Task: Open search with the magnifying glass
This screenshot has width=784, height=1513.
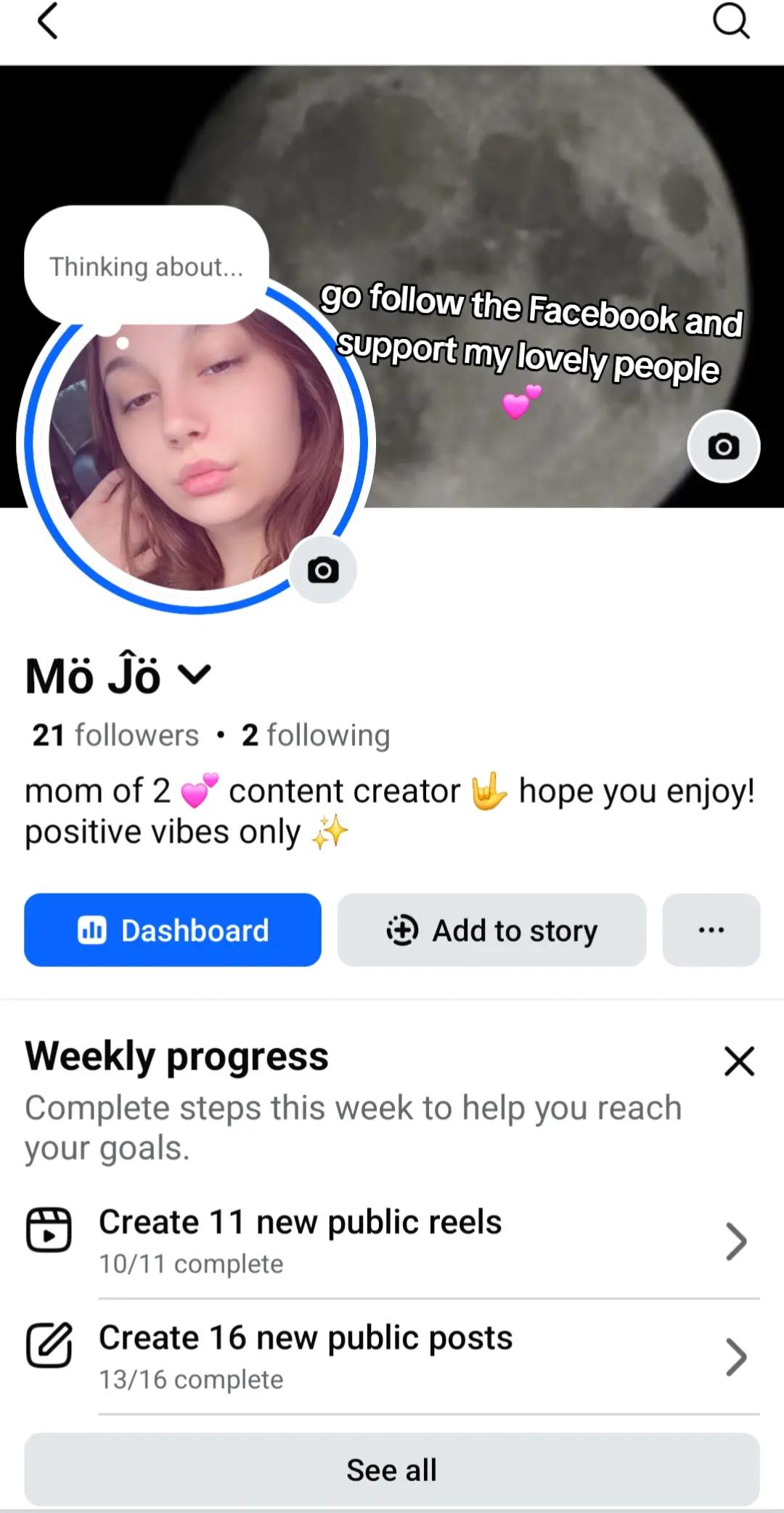Action: (730, 20)
